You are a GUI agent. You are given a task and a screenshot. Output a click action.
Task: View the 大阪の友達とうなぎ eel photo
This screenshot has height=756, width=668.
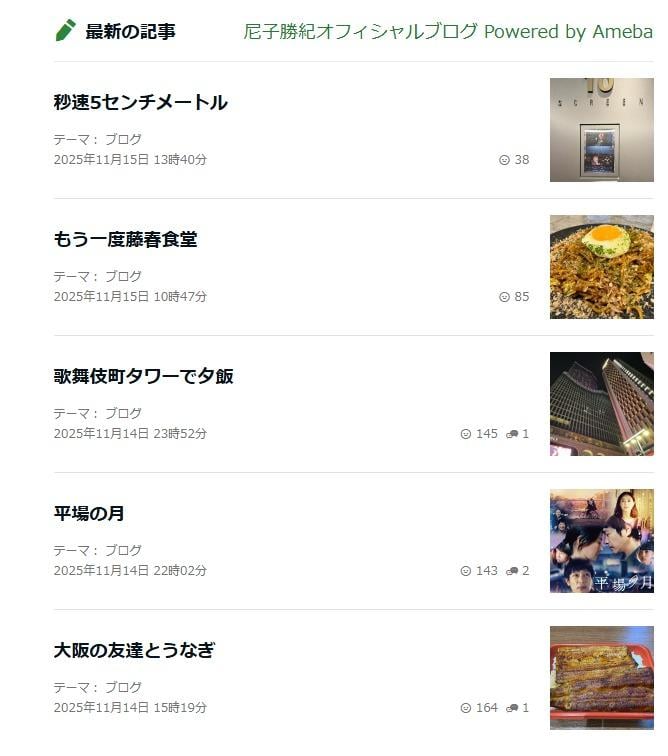point(601,678)
